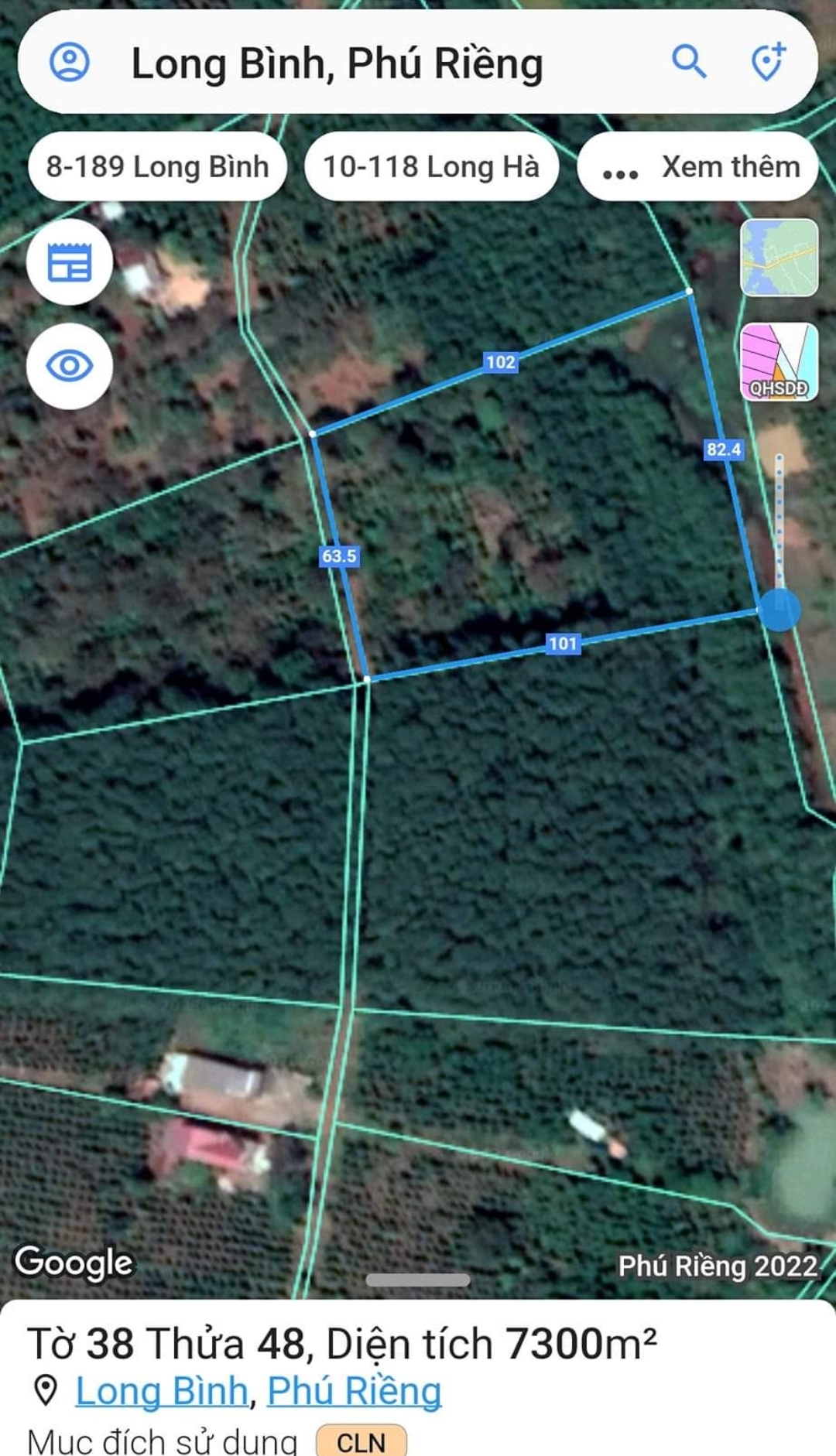Tap the add location pin icon
The height and width of the screenshot is (1456, 836).
pos(768,62)
